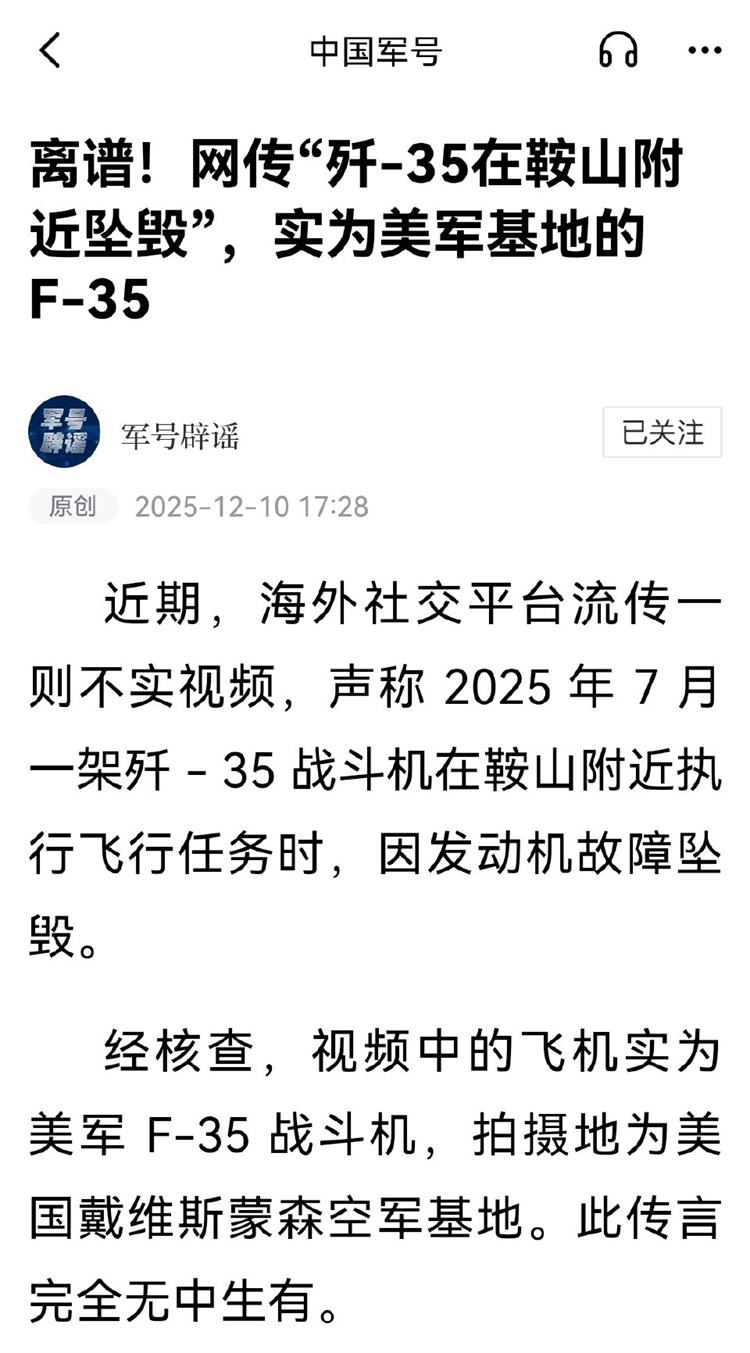Open the 军号辟谣 author name
The height and width of the screenshot is (1353, 750).
click(180, 436)
